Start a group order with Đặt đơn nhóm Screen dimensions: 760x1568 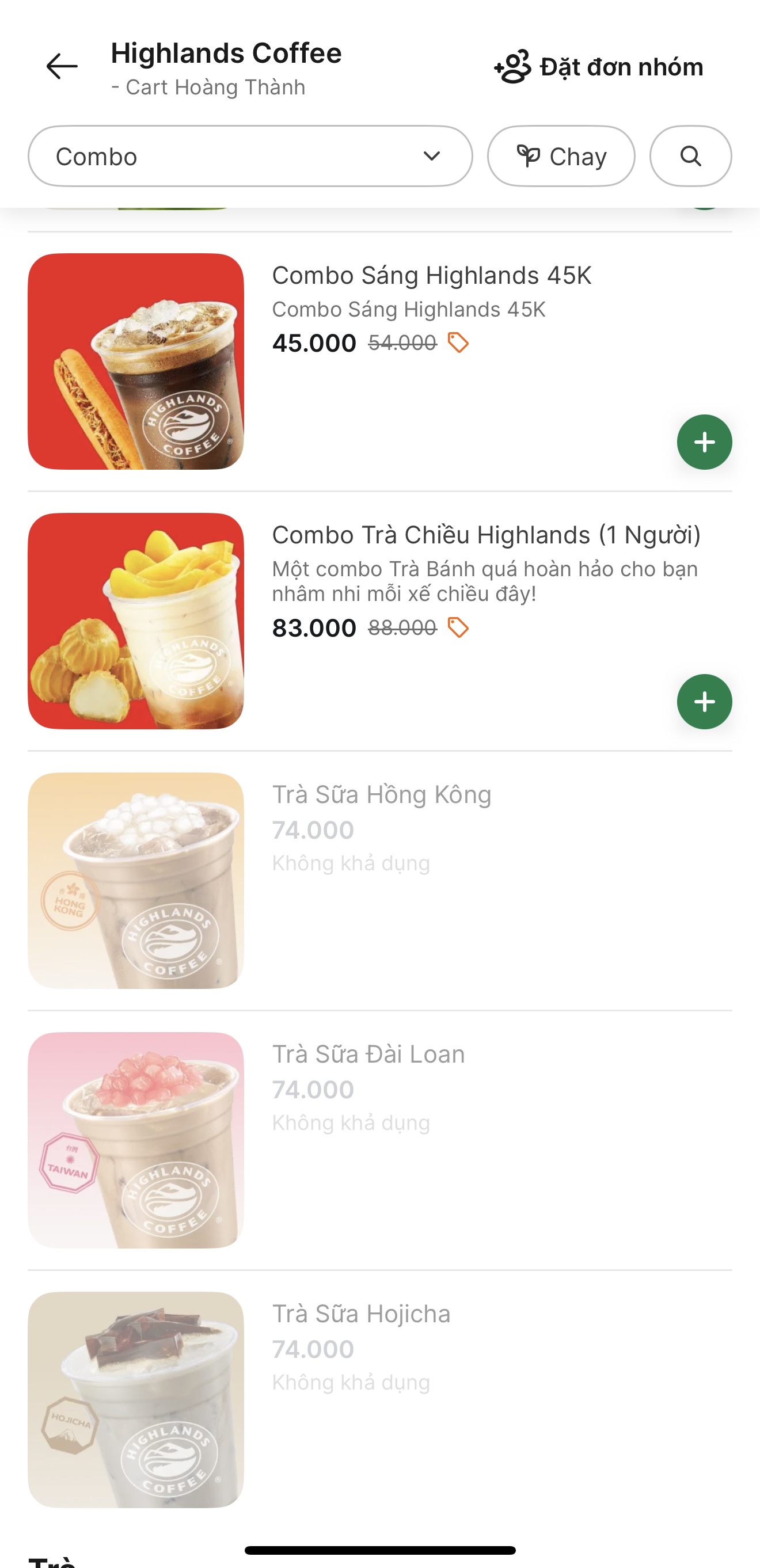click(599, 67)
